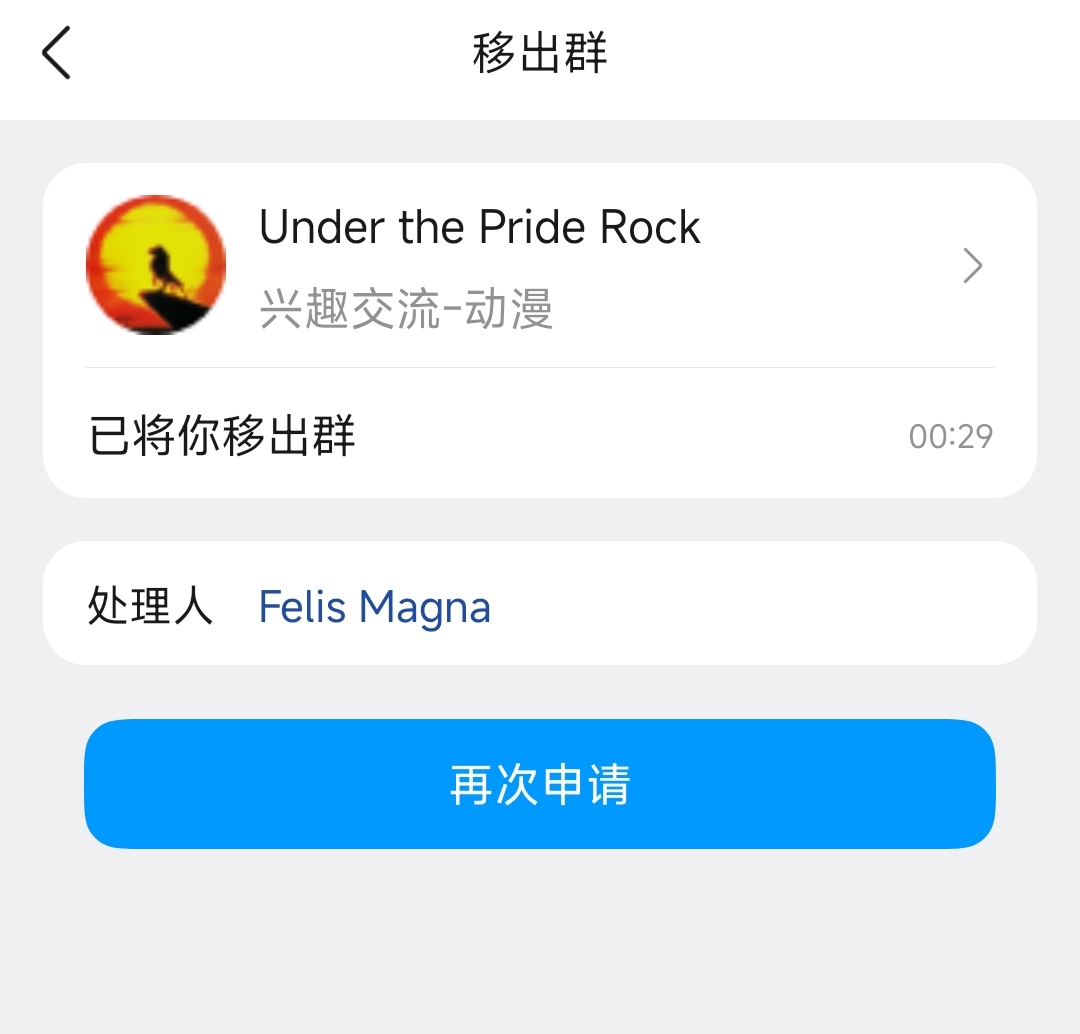
Task: Go back from the 移出群 page
Action: pos(57,53)
